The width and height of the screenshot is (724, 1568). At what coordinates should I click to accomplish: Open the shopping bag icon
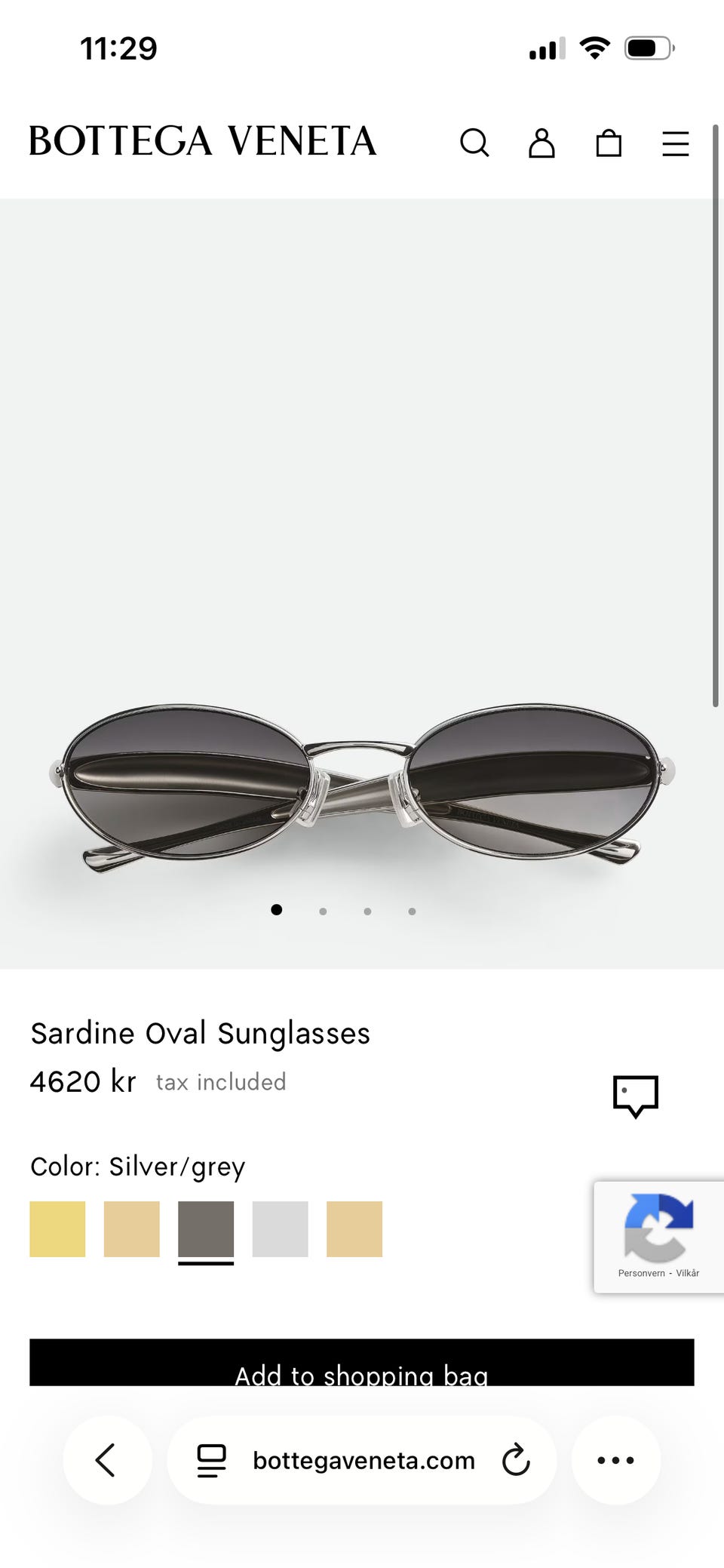pyautogui.click(x=609, y=143)
